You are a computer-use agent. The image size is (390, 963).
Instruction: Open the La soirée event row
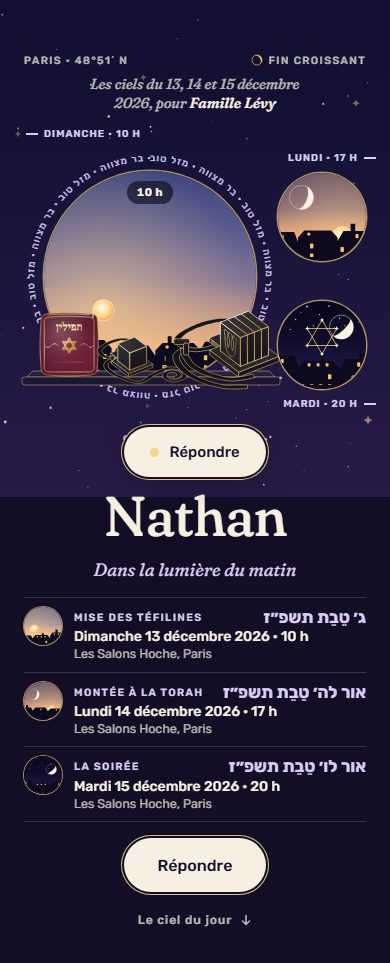tap(195, 784)
